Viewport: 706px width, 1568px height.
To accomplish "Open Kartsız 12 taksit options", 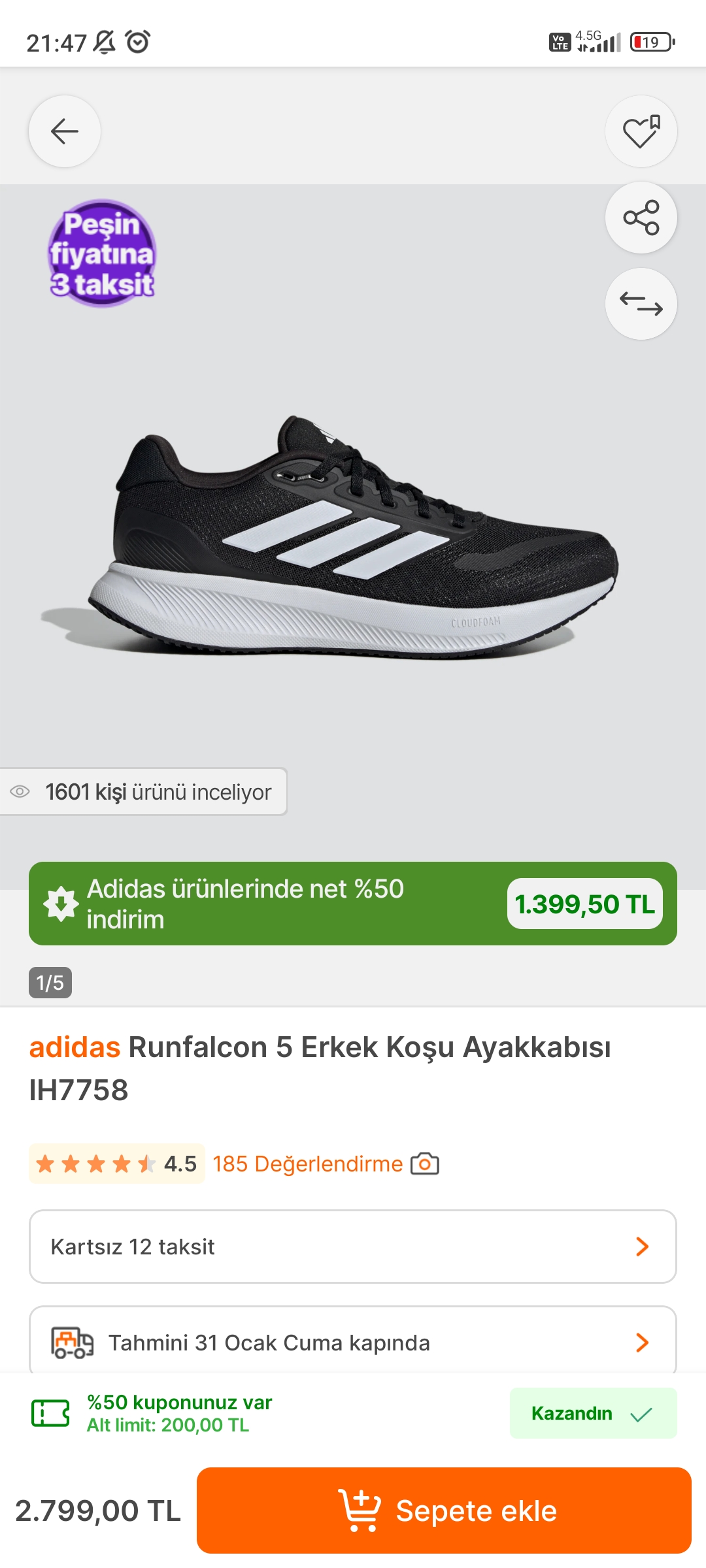I will [x=353, y=1247].
